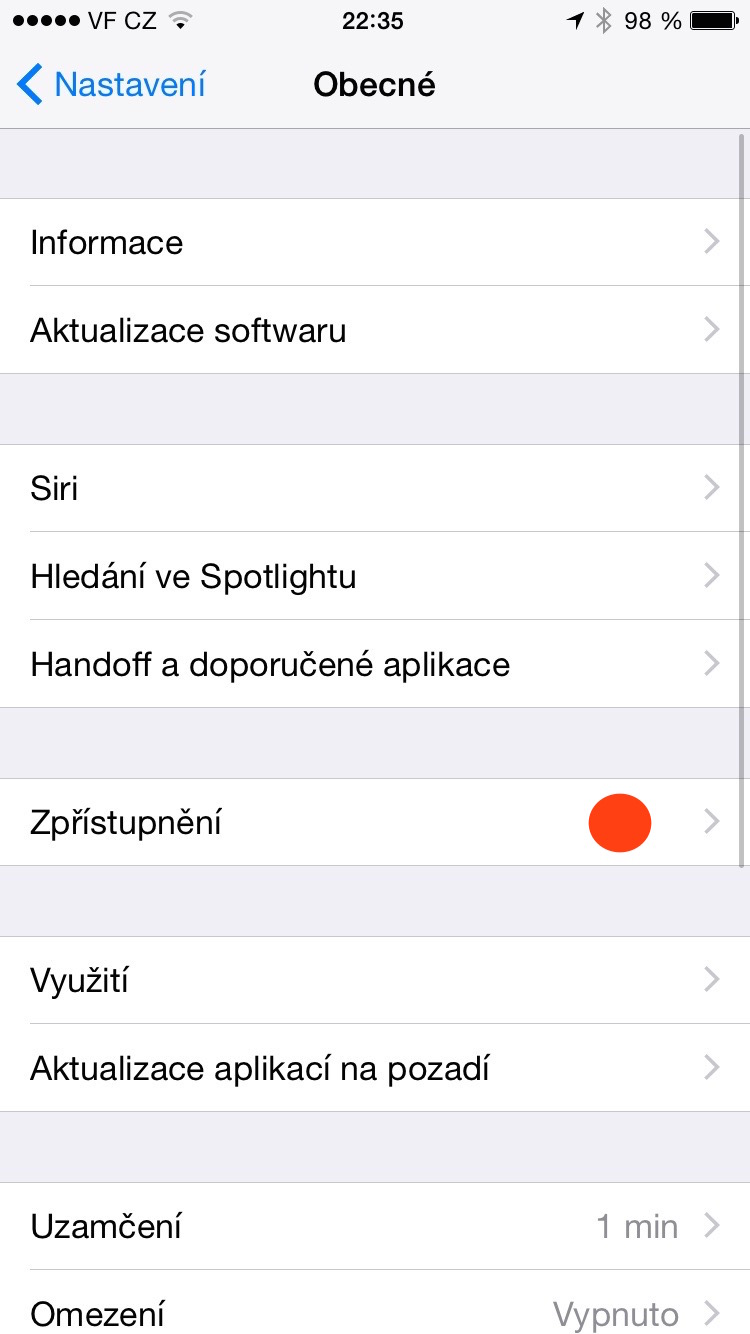Open Omezení restrictions row
The image size is (750, 1334).
coord(375,1312)
